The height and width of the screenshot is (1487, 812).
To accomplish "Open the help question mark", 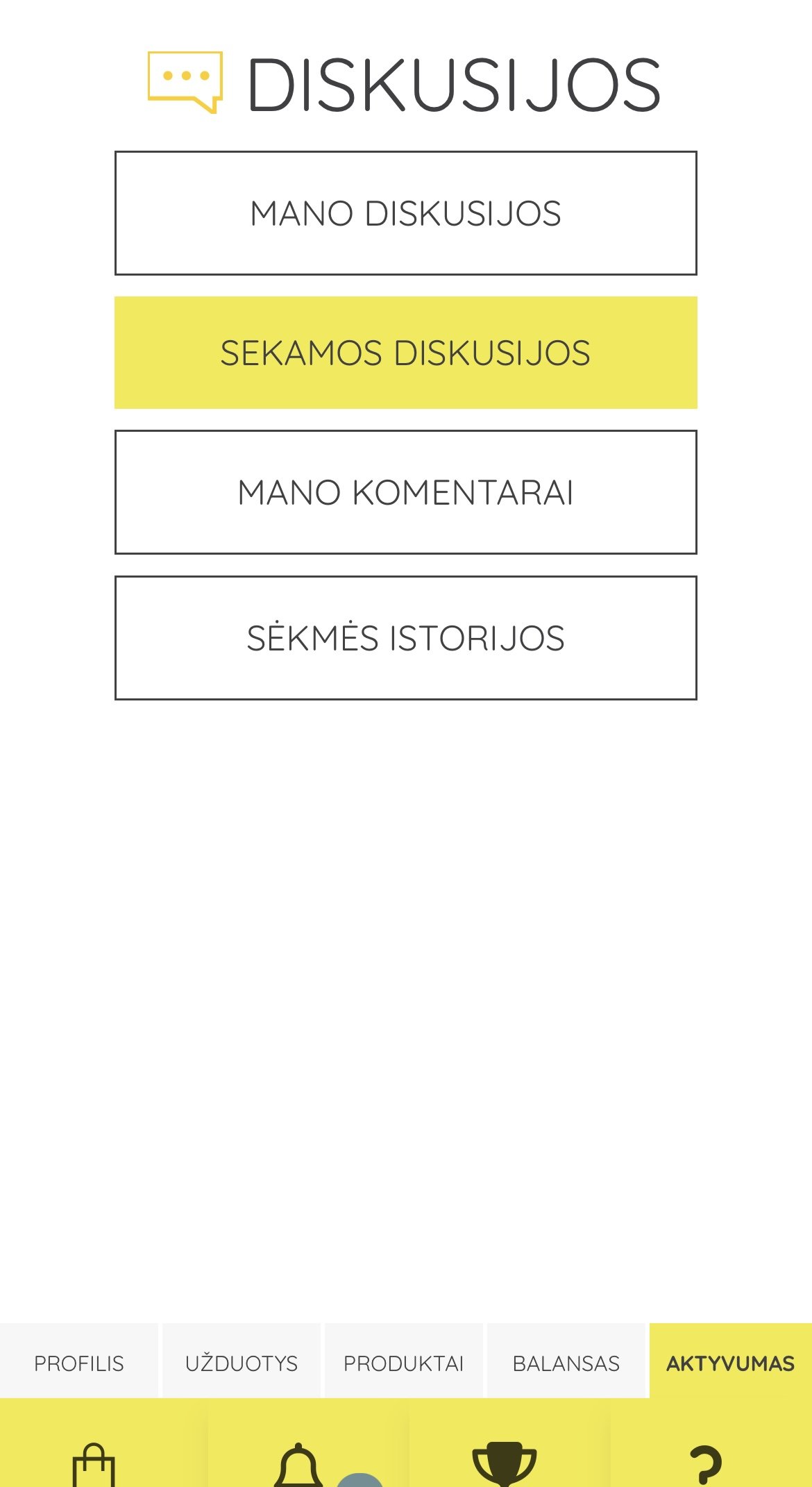I will (706, 1465).
